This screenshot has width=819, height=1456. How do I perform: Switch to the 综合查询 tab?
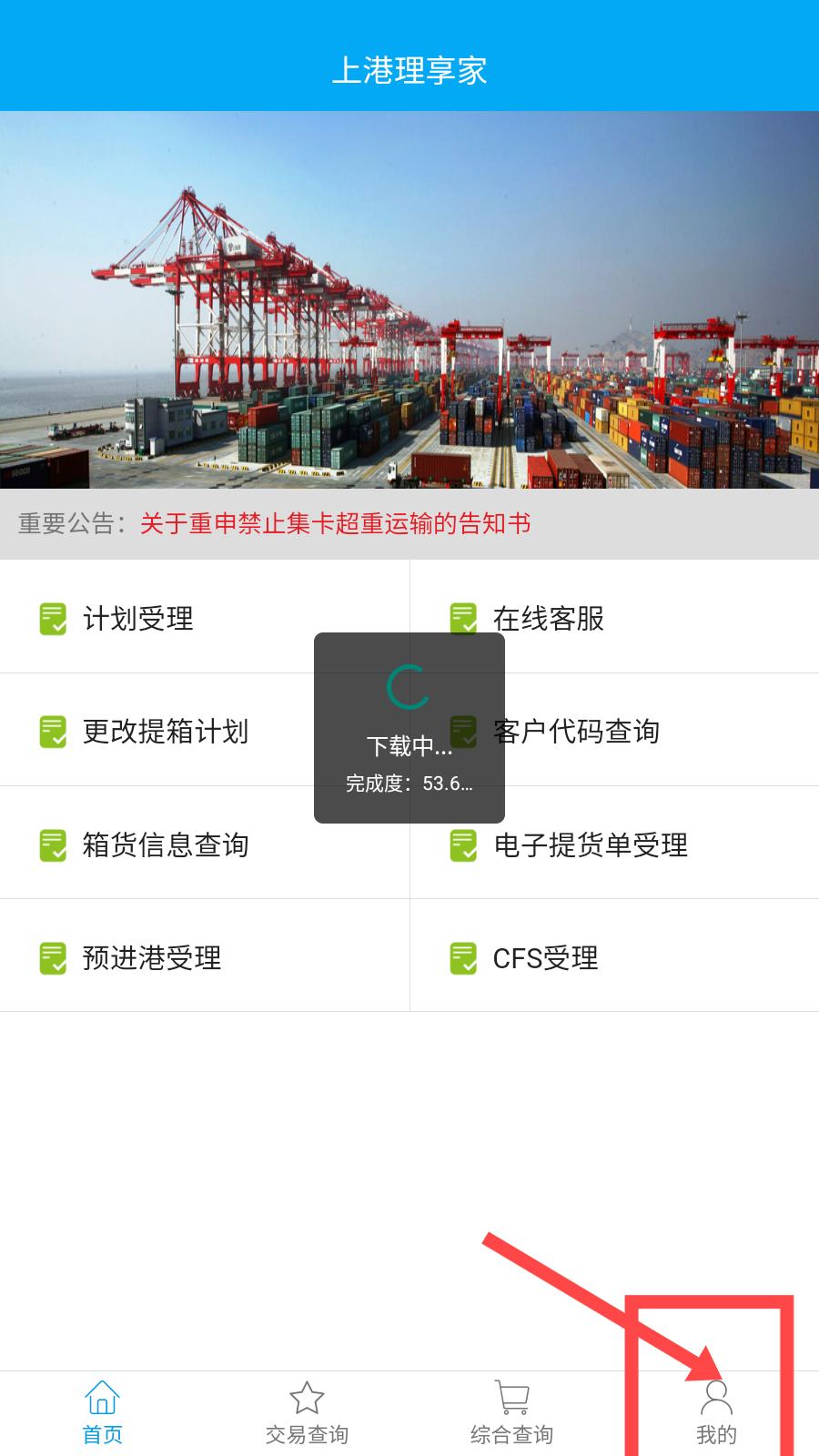[511, 1413]
